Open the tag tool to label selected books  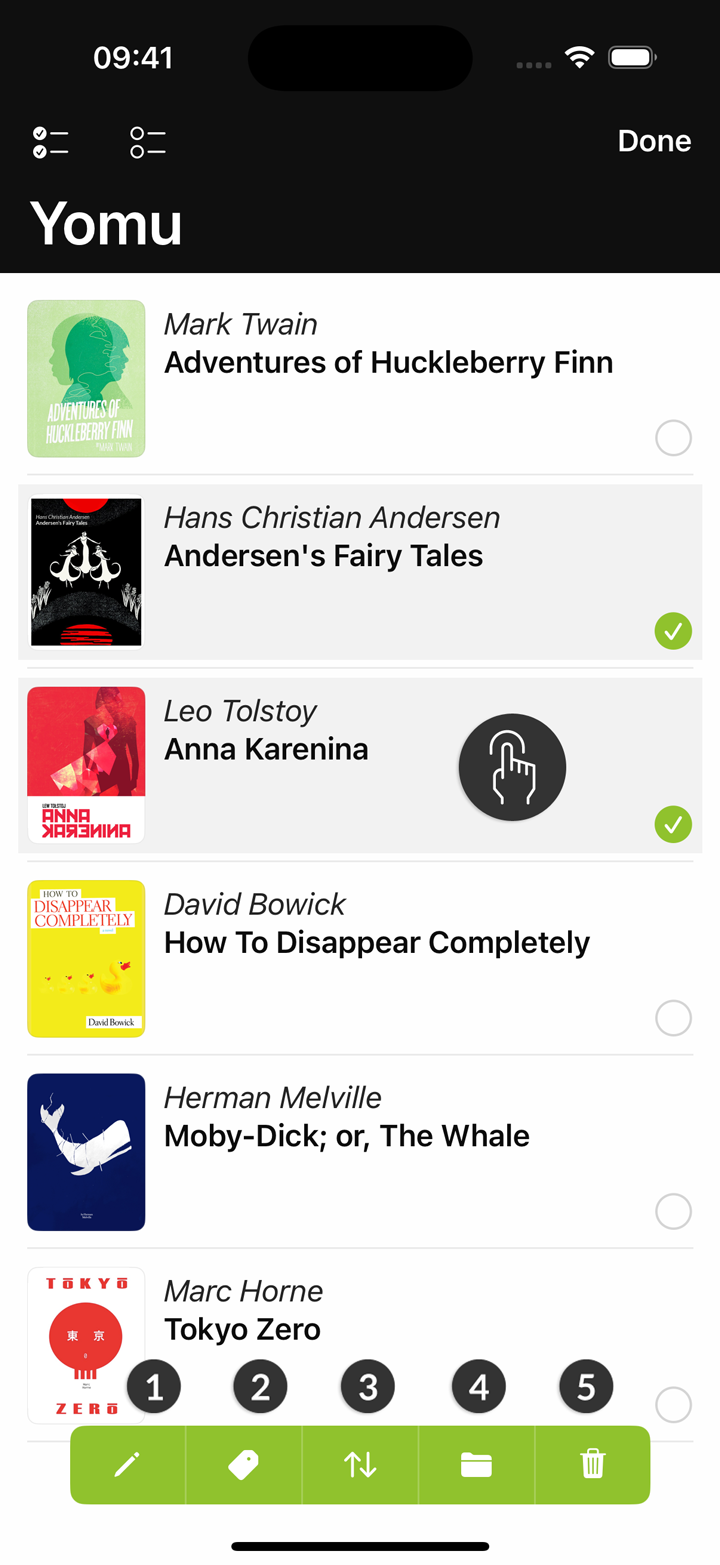243,1464
